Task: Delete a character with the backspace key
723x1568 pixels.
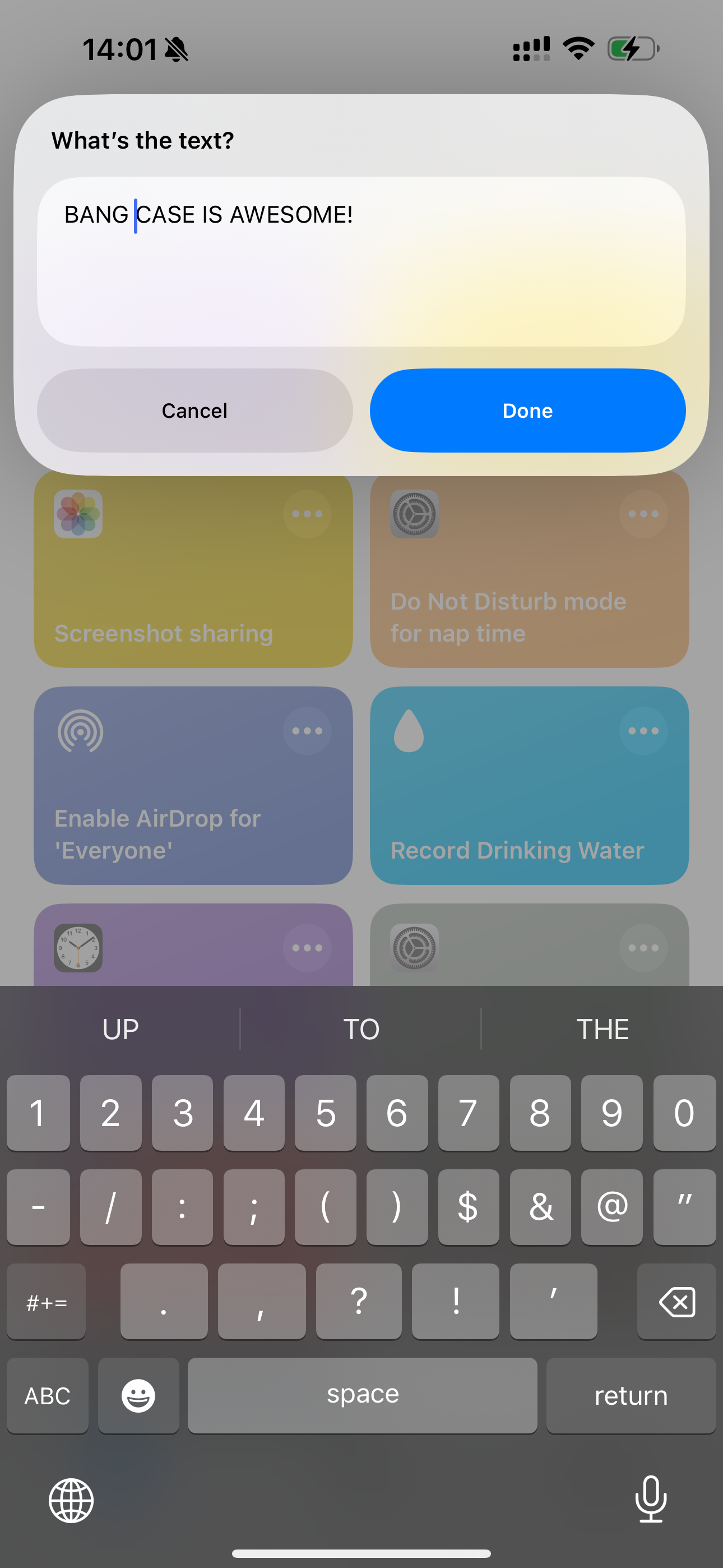Action: click(x=676, y=1302)
